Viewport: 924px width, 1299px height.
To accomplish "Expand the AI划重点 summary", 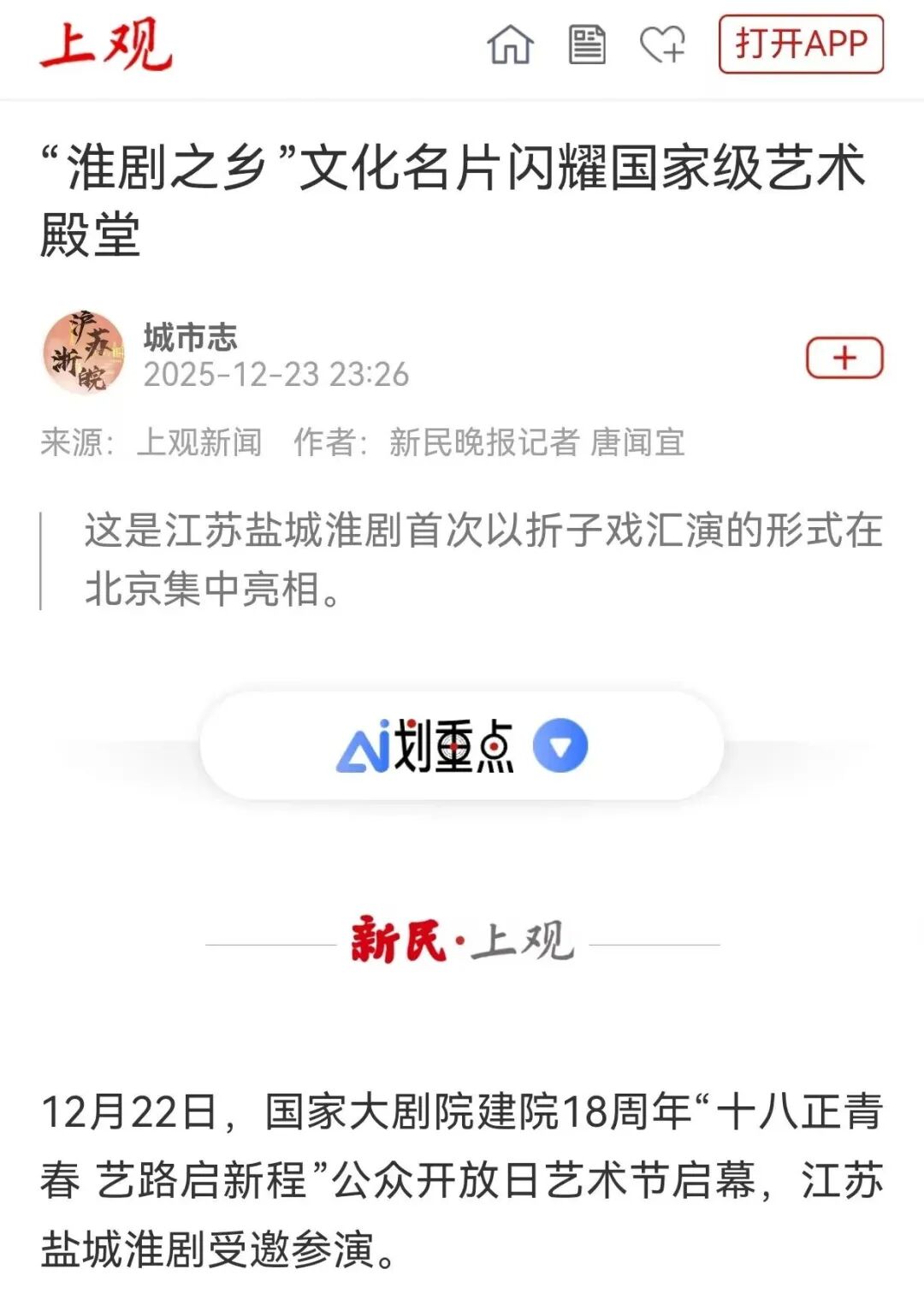I will 560,745.
